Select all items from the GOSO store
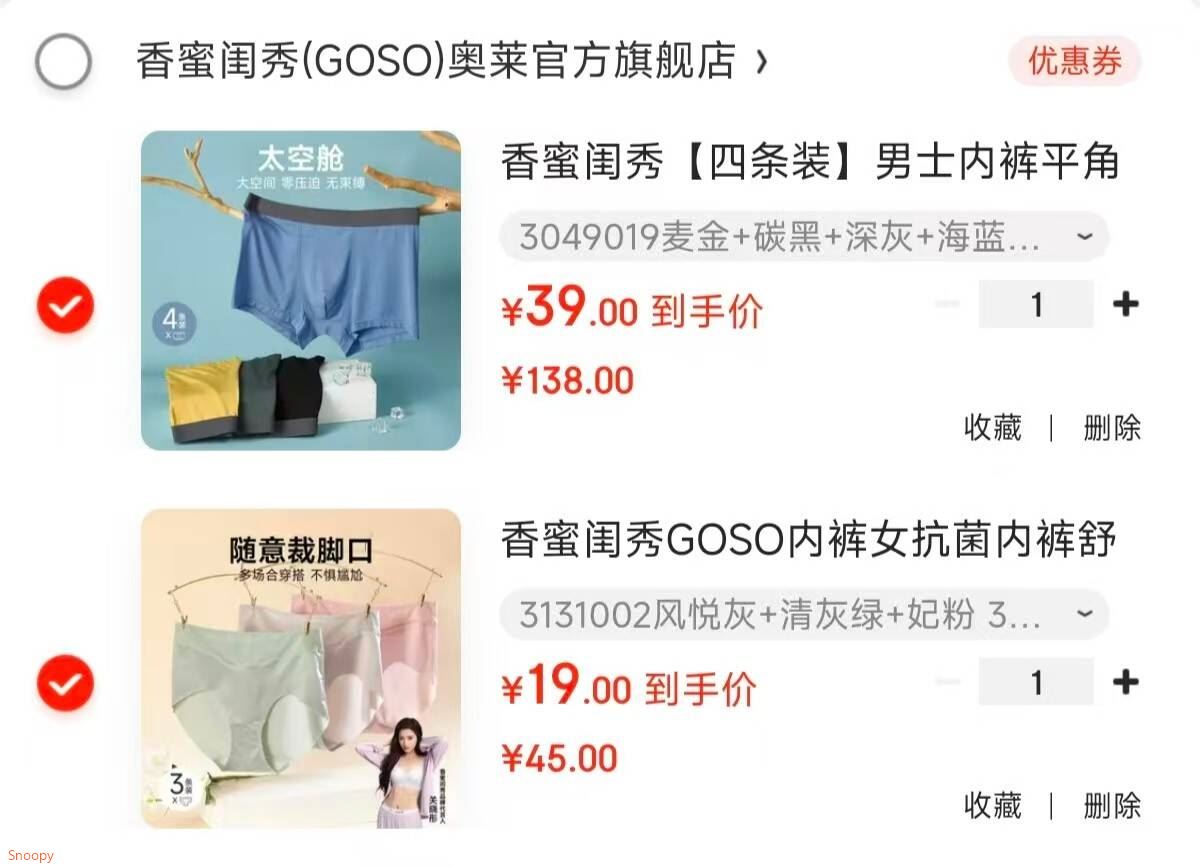1200x867 pixels. (63, 62)
